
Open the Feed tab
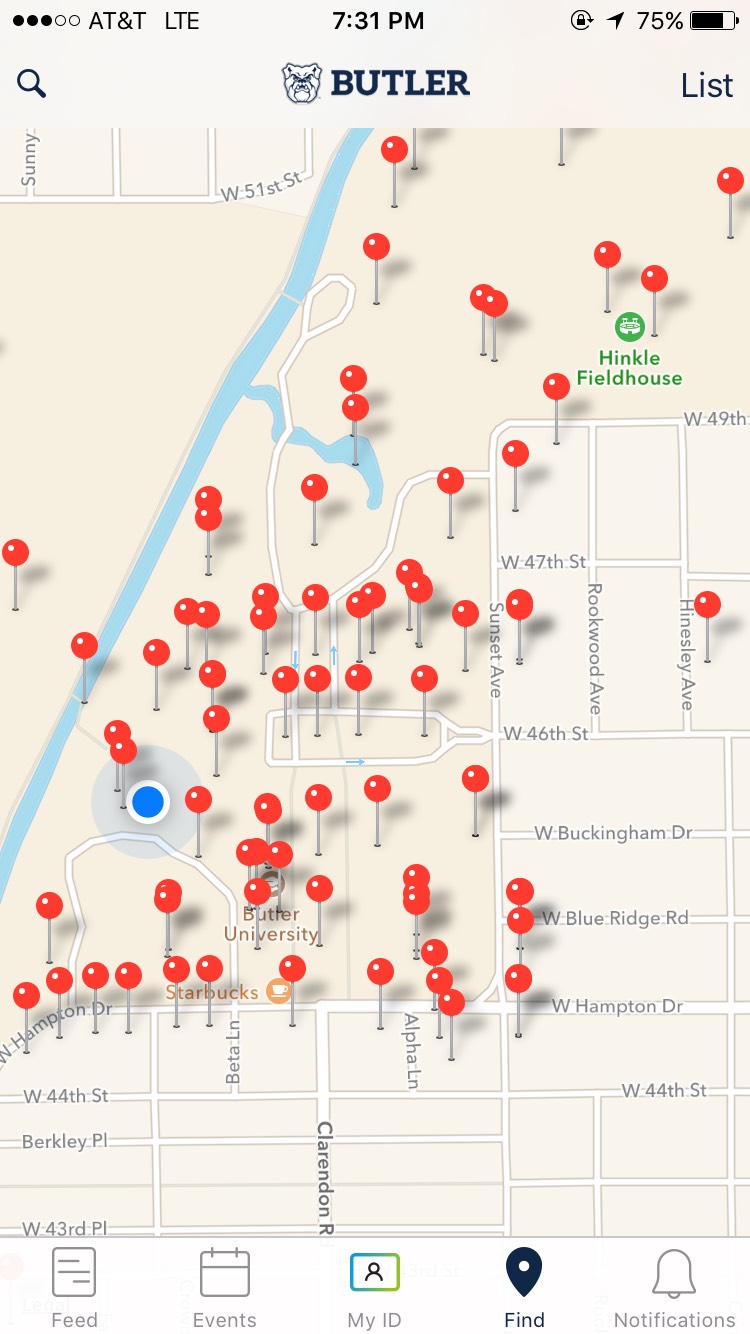coord(75,1288)
